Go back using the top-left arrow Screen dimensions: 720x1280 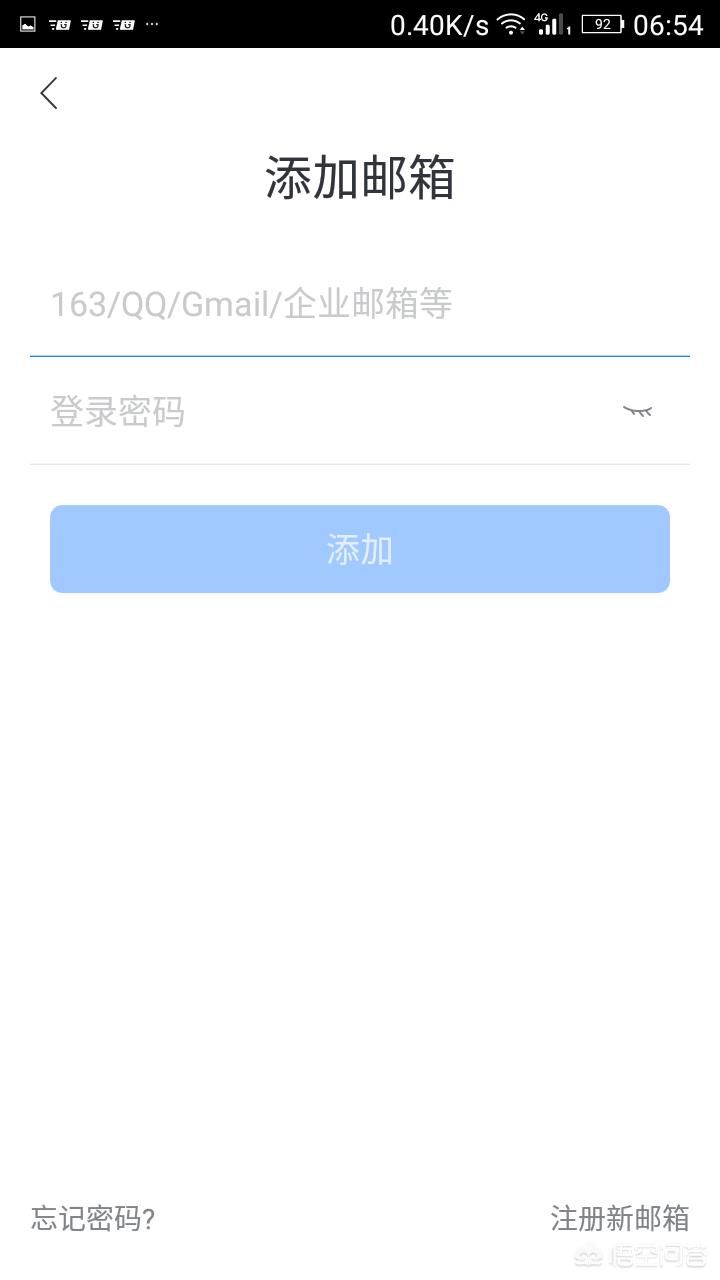pyautogui.click(x=49, y=93)
